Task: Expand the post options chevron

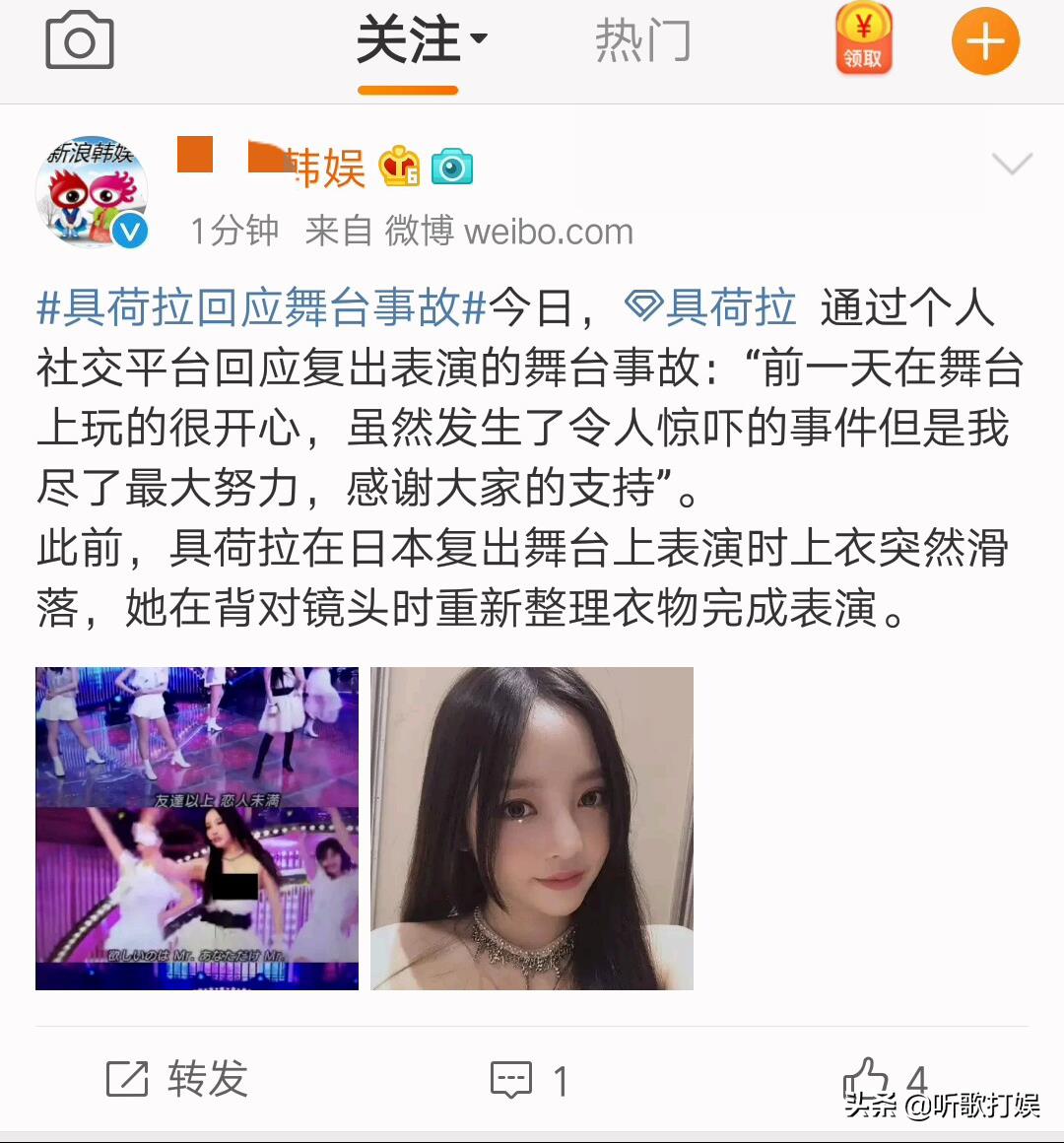Action: coord(1012,164)
